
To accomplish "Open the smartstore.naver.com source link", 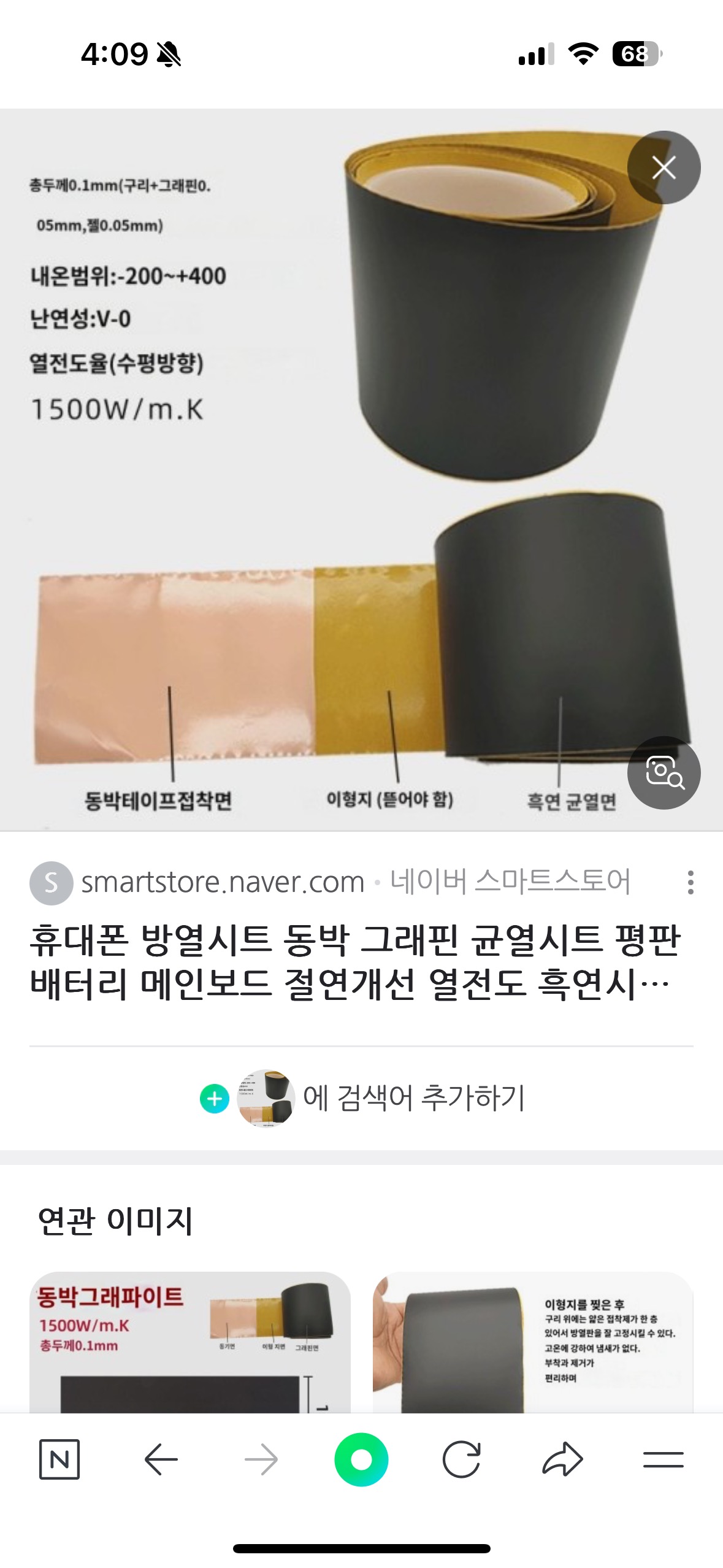I will click(223, 883).
